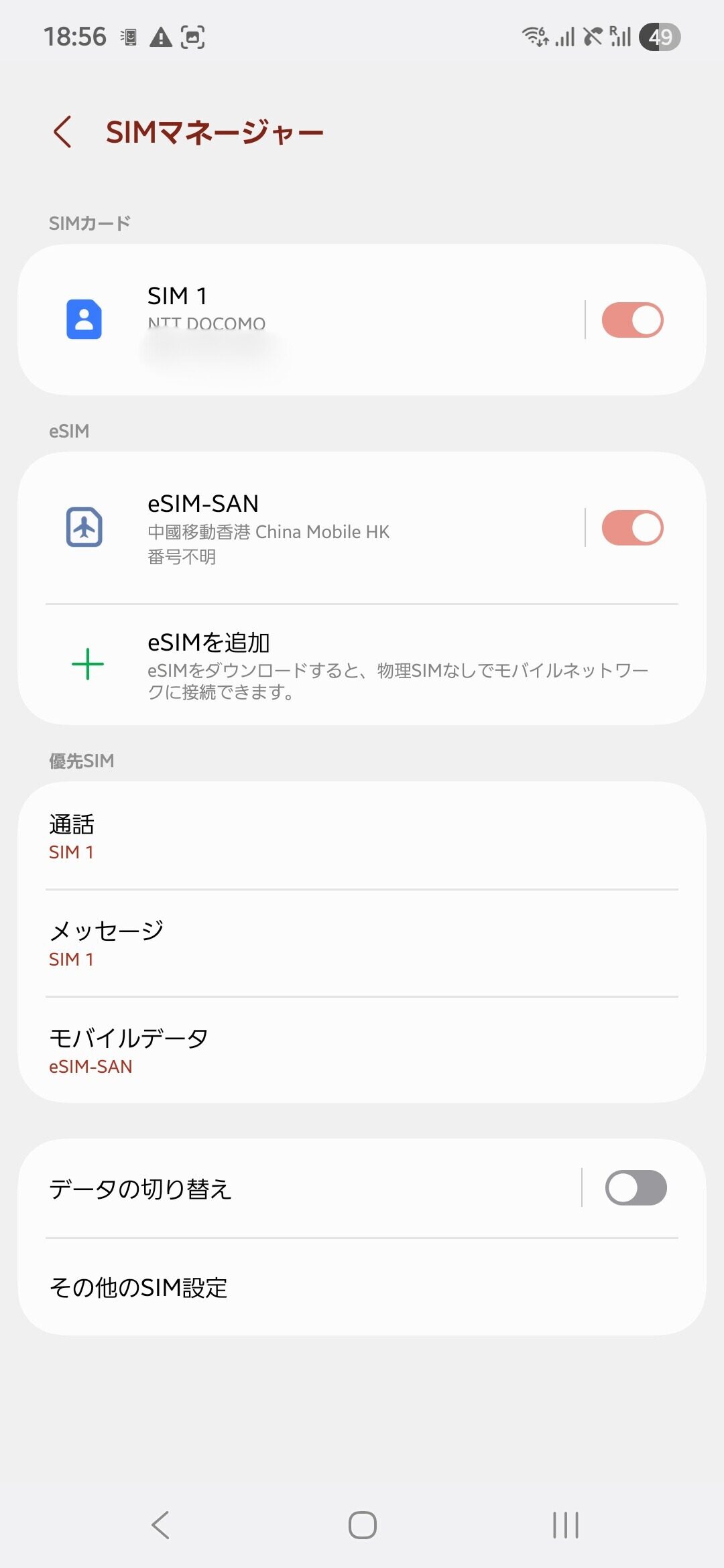Viewport: 724px width, 1568px height.
Task: Turn off the eSIM-SAN toggle
Action: (x=632, y=529)
